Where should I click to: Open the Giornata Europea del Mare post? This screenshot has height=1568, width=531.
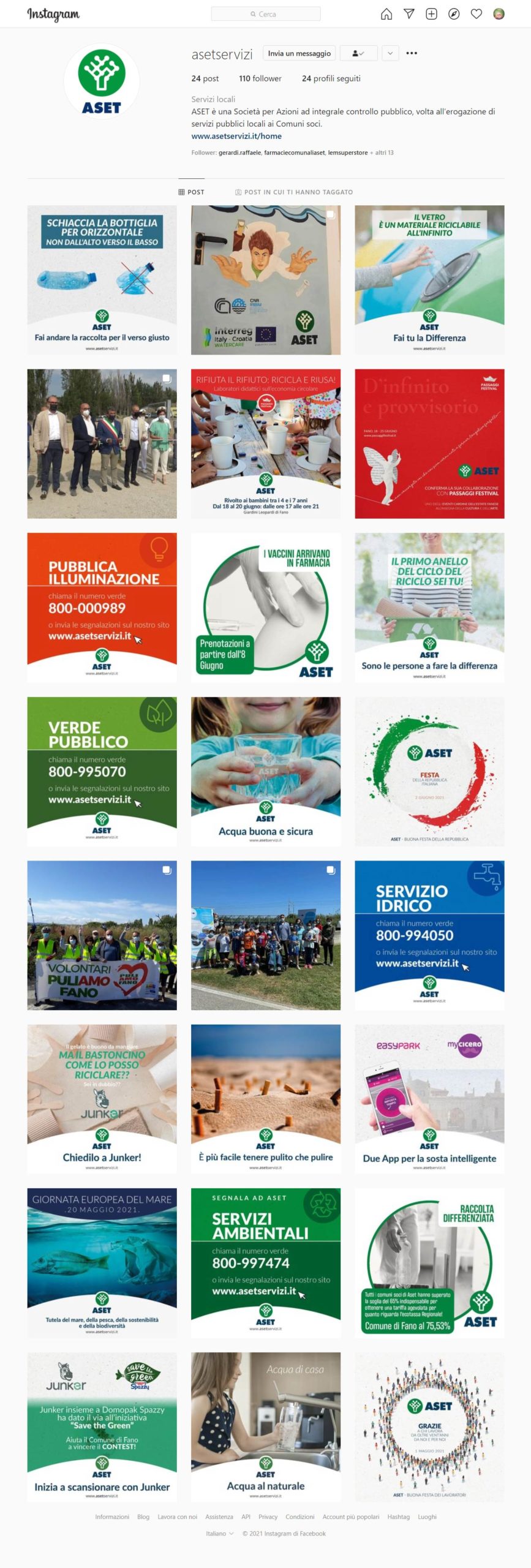point(102,1262)
